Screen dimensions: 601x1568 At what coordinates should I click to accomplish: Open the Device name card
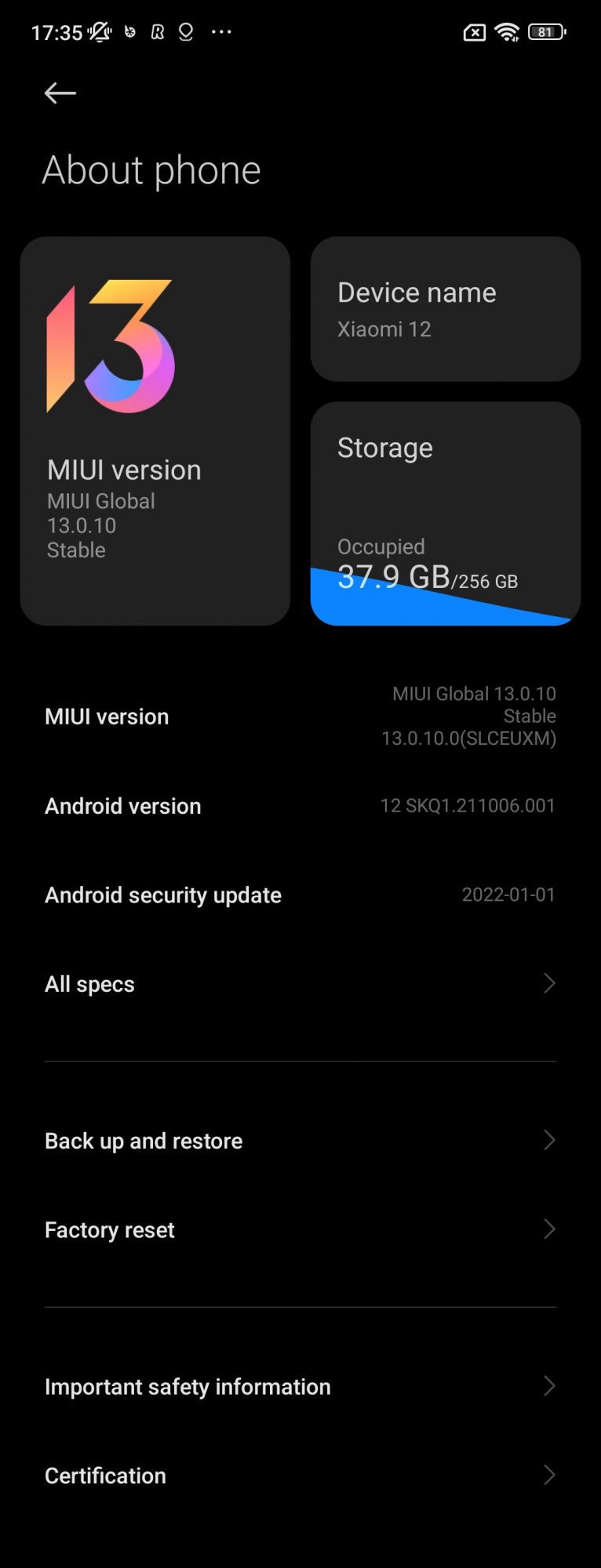point(445,309)
